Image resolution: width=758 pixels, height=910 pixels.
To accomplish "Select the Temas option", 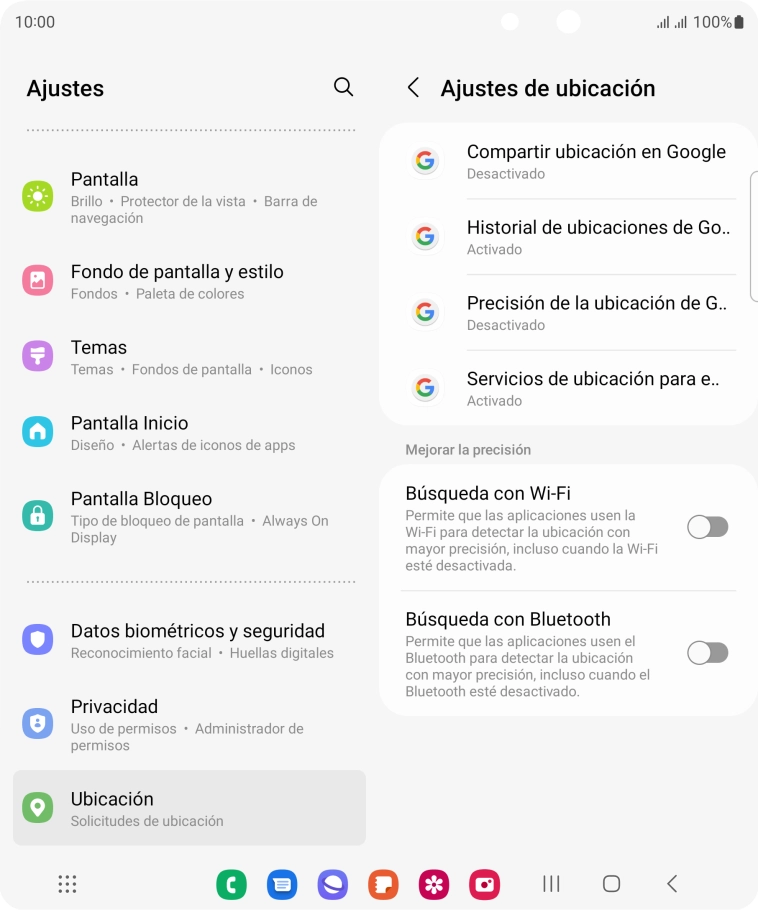I will click(x=189, y=357).
